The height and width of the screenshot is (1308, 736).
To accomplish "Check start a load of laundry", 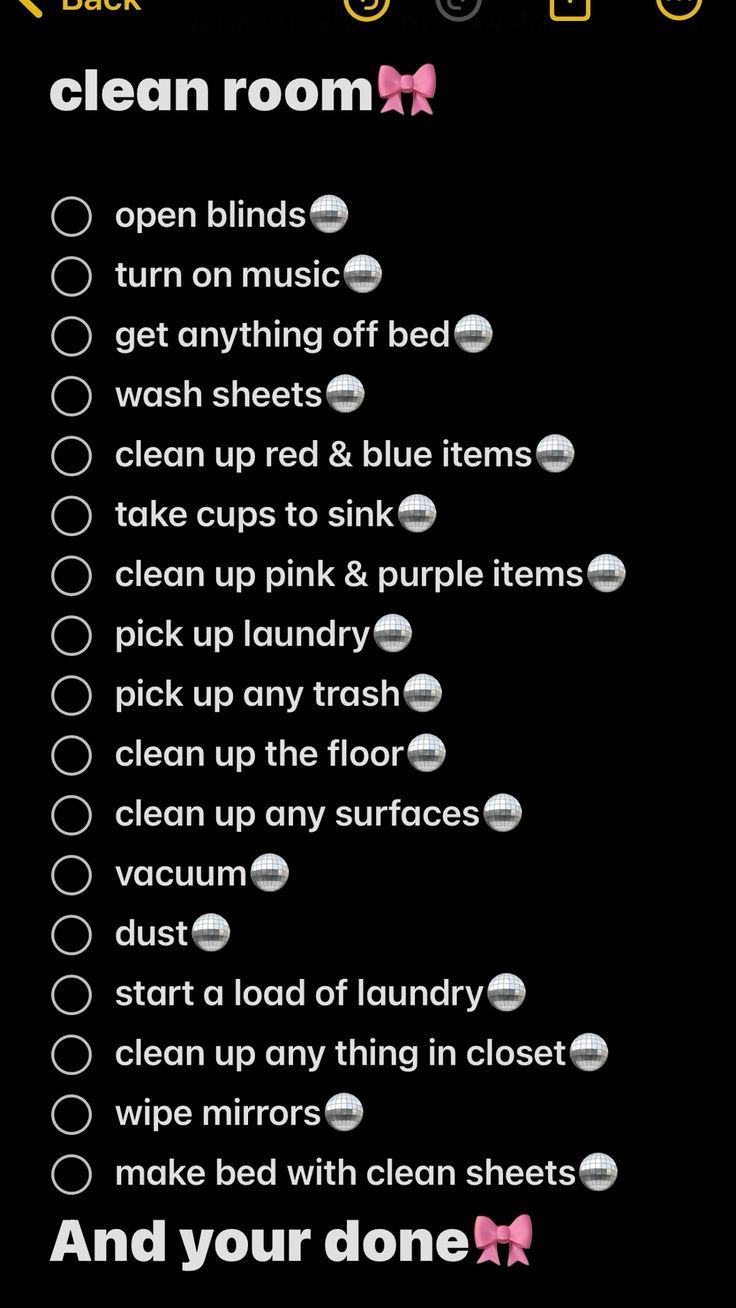I will pos(71,995).
